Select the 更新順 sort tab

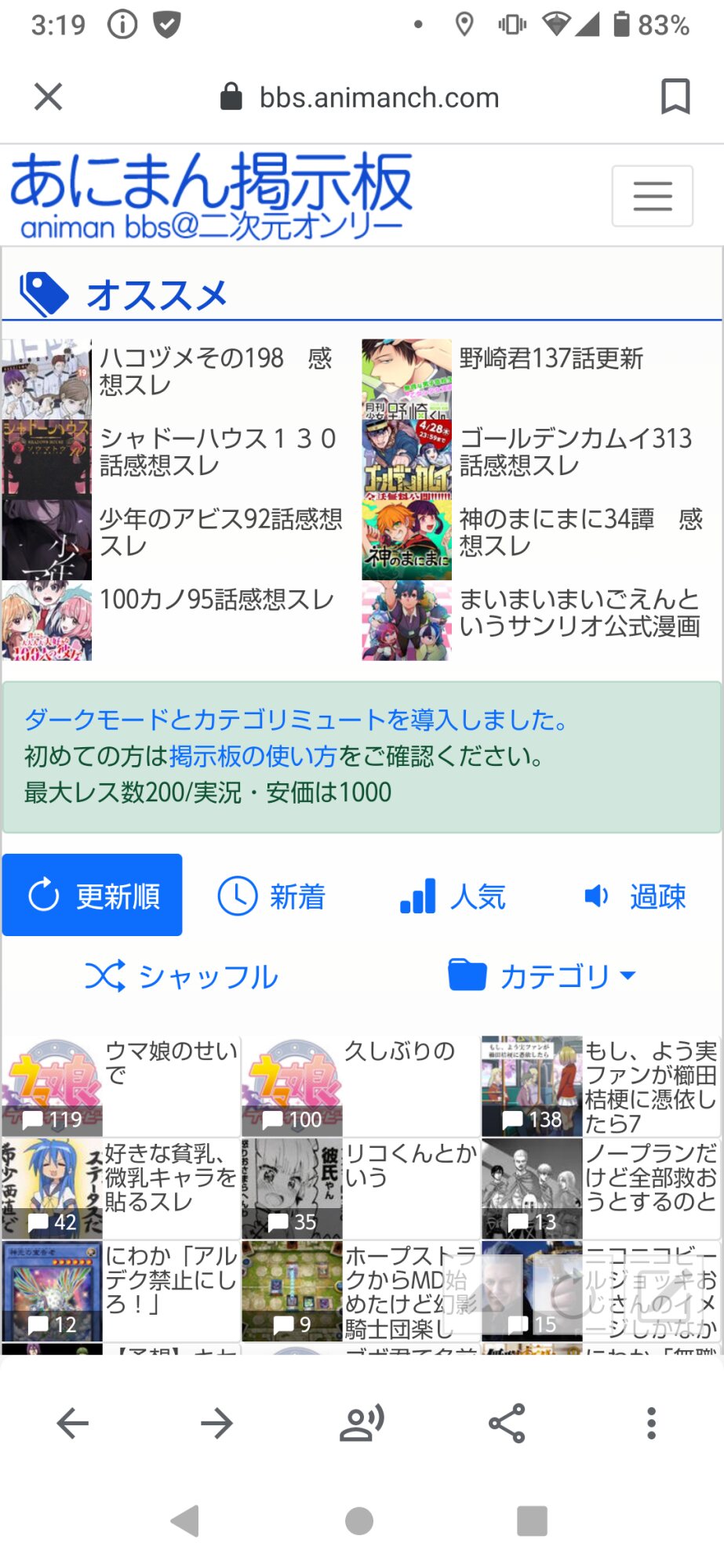93,895
